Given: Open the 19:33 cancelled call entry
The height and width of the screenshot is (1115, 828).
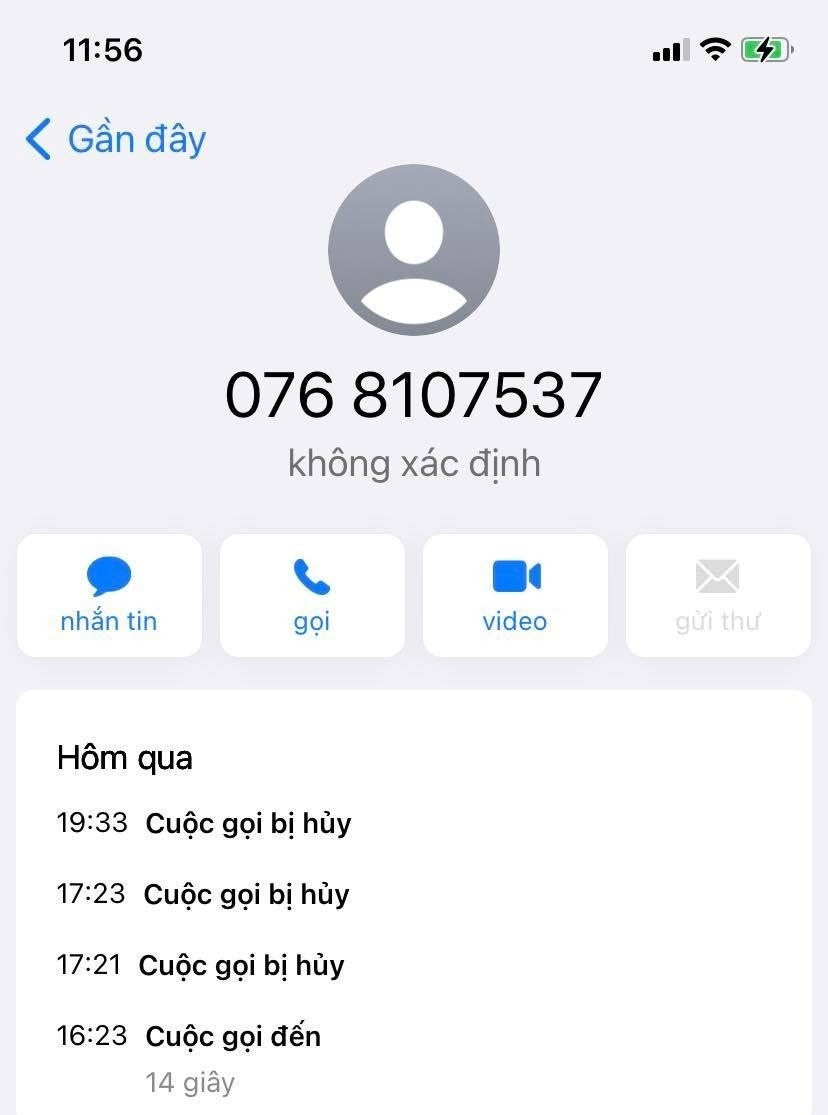Looking at the screenshot, I should 248,824.
